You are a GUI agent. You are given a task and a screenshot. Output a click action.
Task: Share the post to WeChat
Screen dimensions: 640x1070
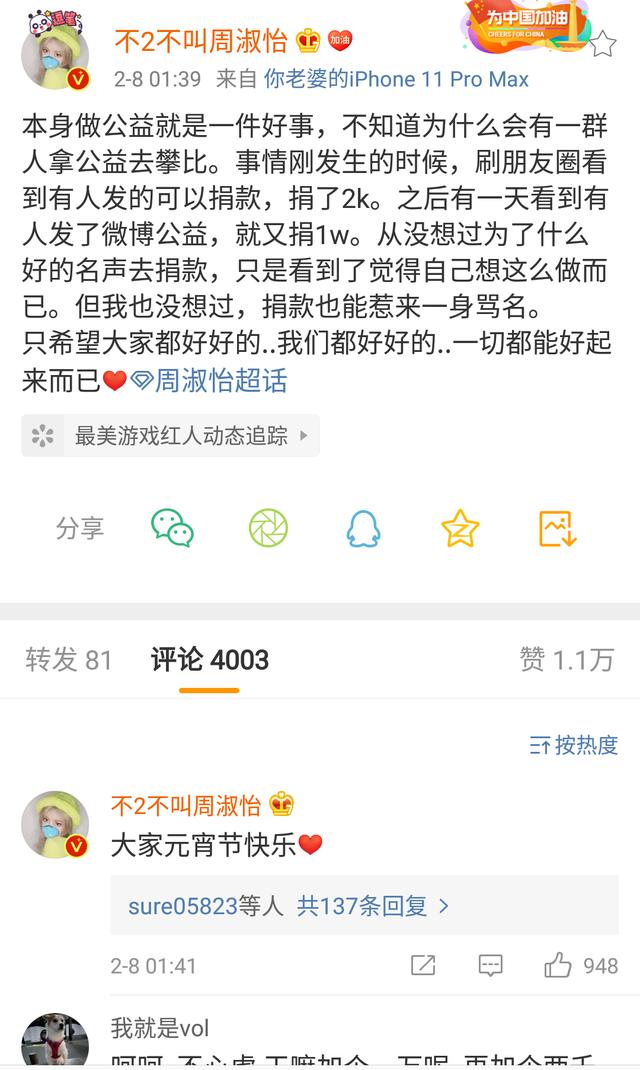[172, 528]
